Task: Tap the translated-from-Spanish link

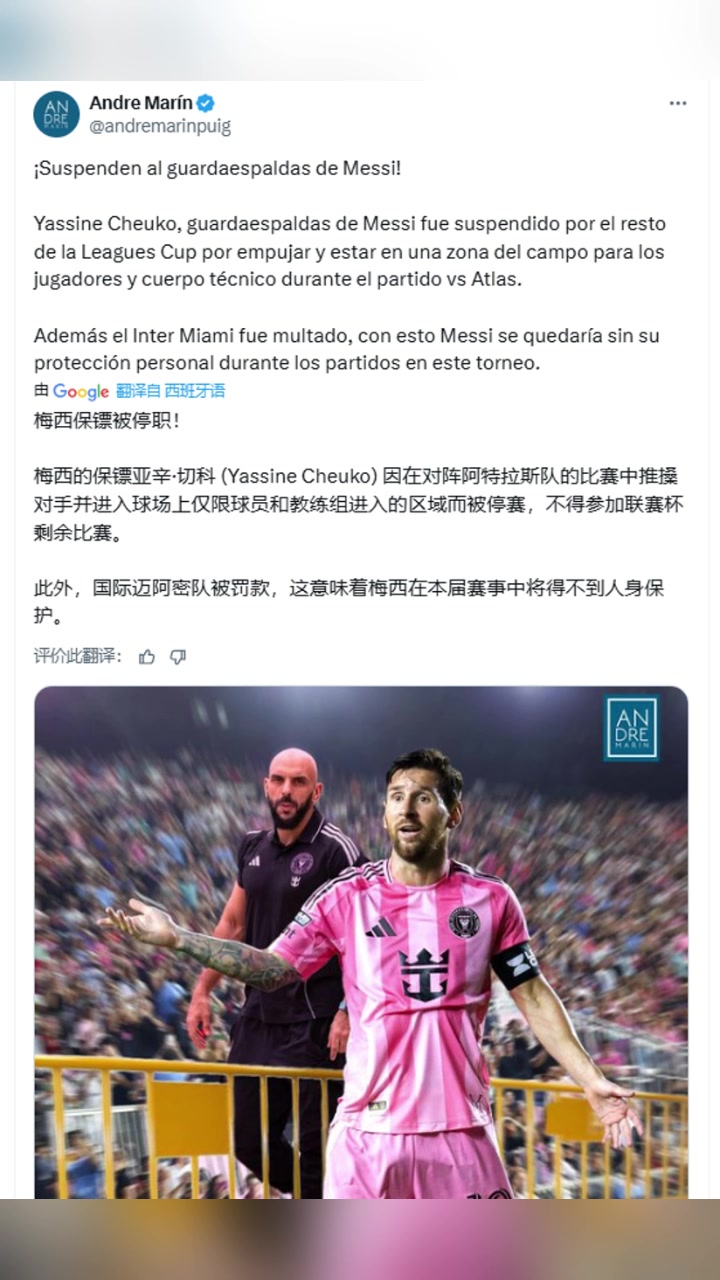Action: (170, 391)
